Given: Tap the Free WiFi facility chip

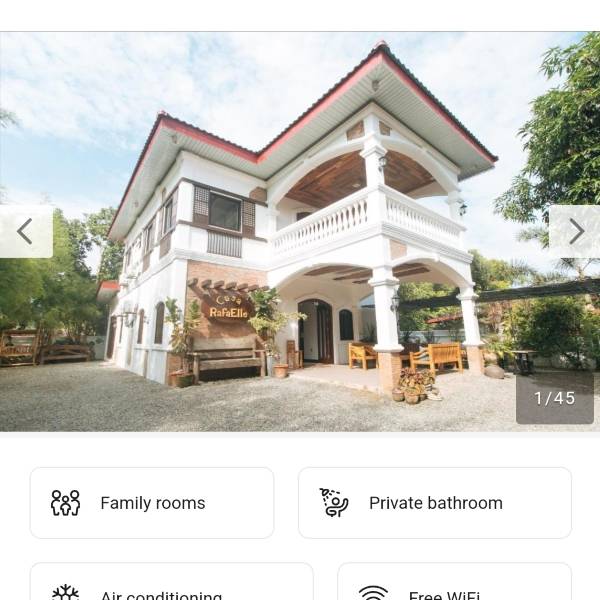Looking at the screenshot, I should pos(454,585).
